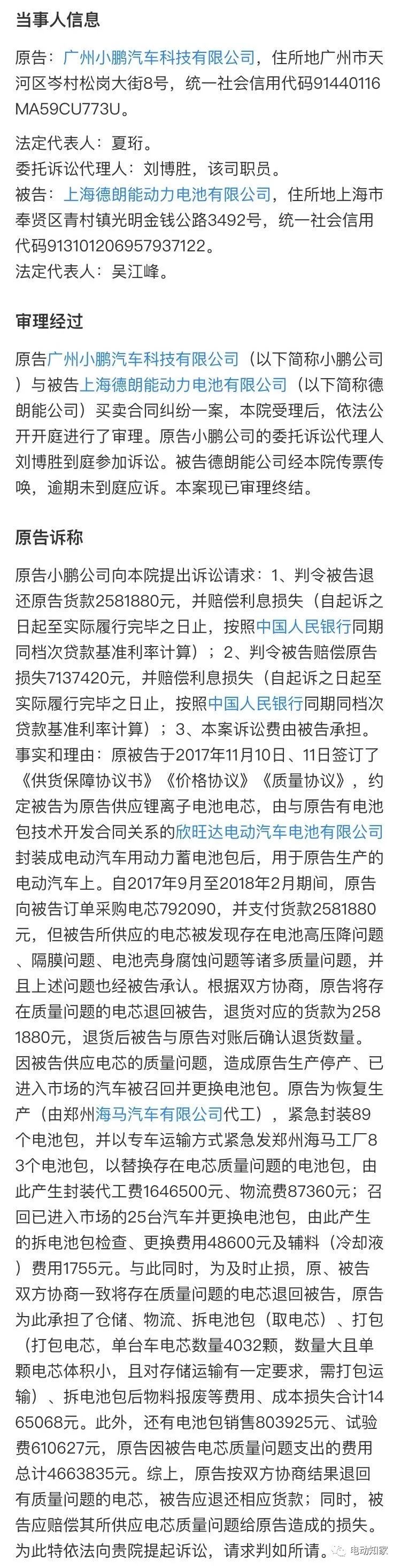Open 中国人民银行 link in the 7137420元 claim
The height and width of the screenshot is (1568, 401).
click(x=255, y=704)
